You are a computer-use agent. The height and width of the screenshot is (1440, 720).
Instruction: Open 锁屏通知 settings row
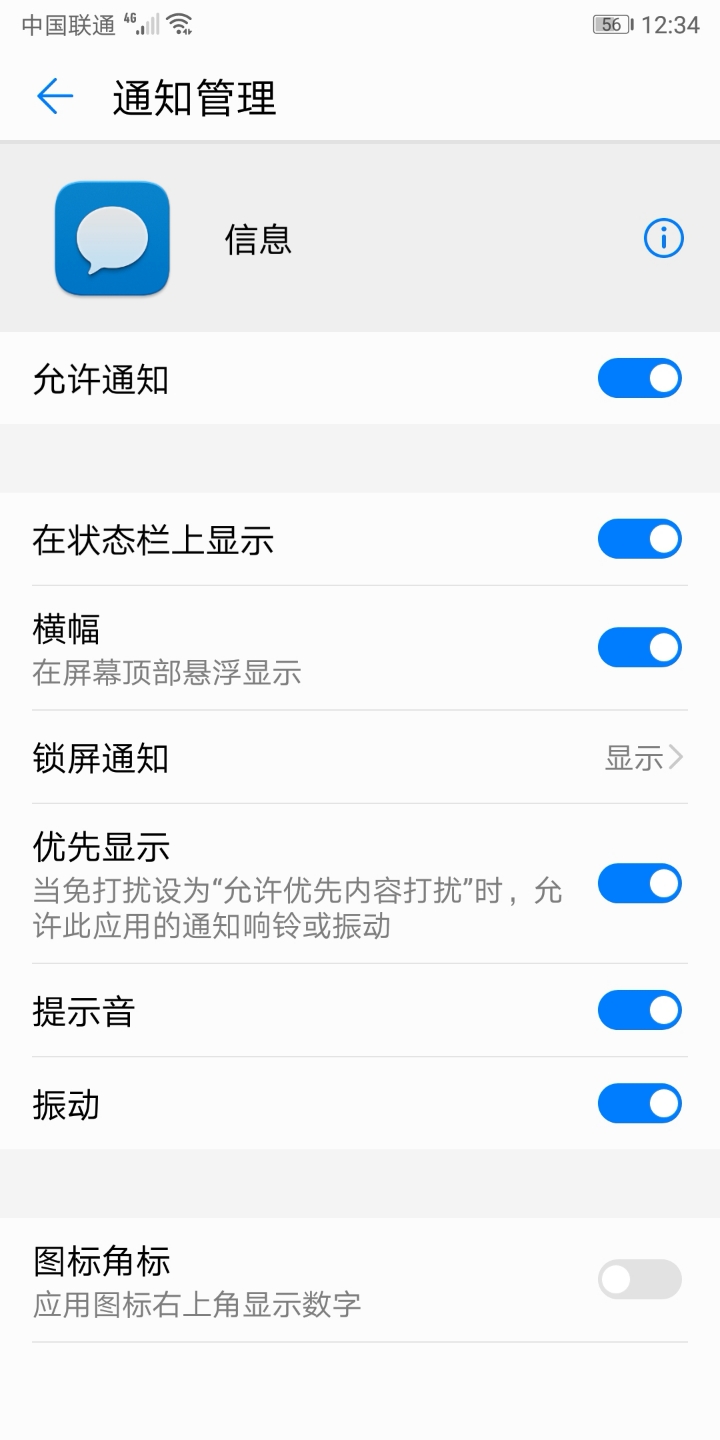click(360, 758)
